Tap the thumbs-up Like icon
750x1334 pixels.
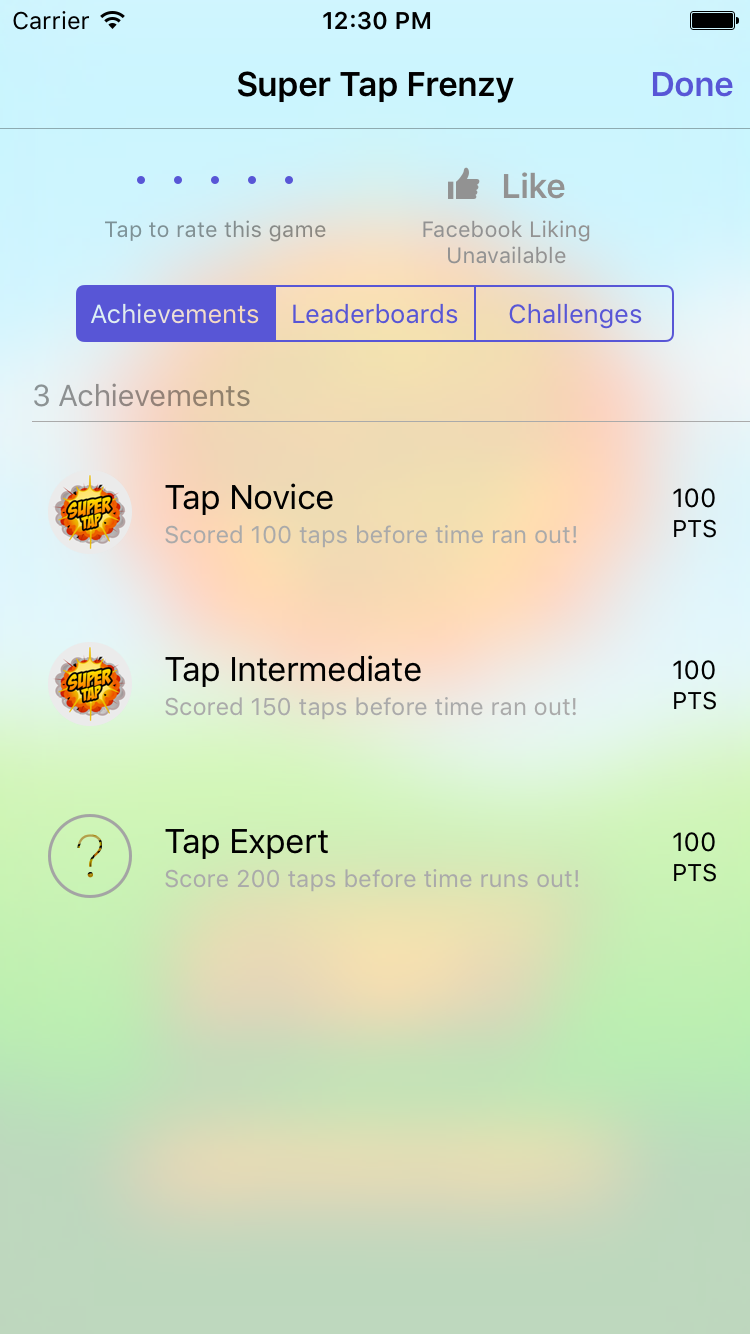[466, 184]
